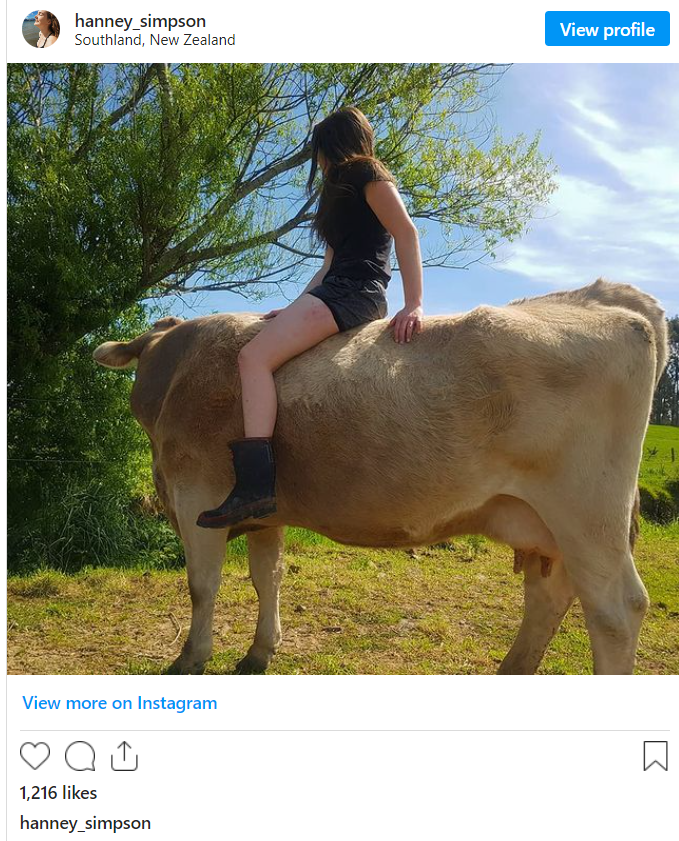The width and height of the screenshot is (679, 841).
Task: Tap hanney_simpson profile avatar
Action: (x=41, y=29)
